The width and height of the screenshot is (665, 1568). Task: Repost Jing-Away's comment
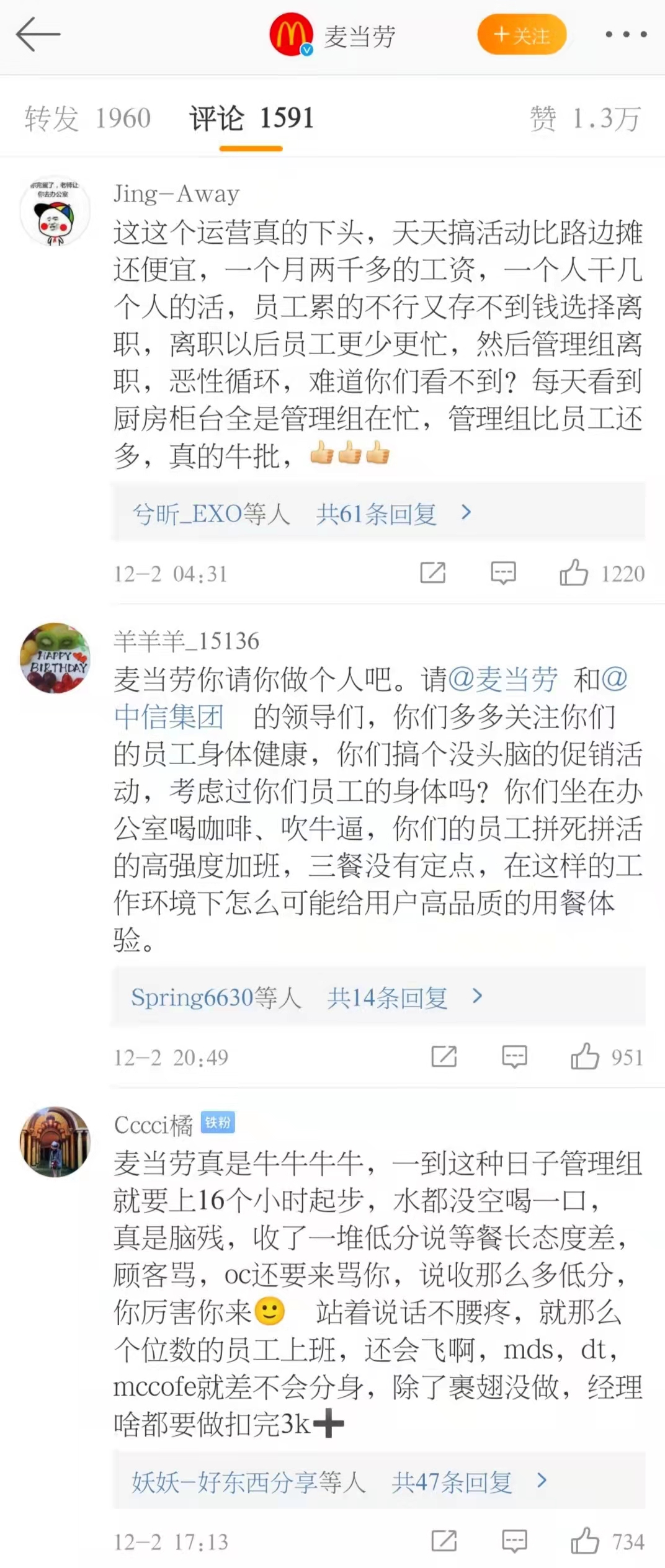[x=432, y=572]
